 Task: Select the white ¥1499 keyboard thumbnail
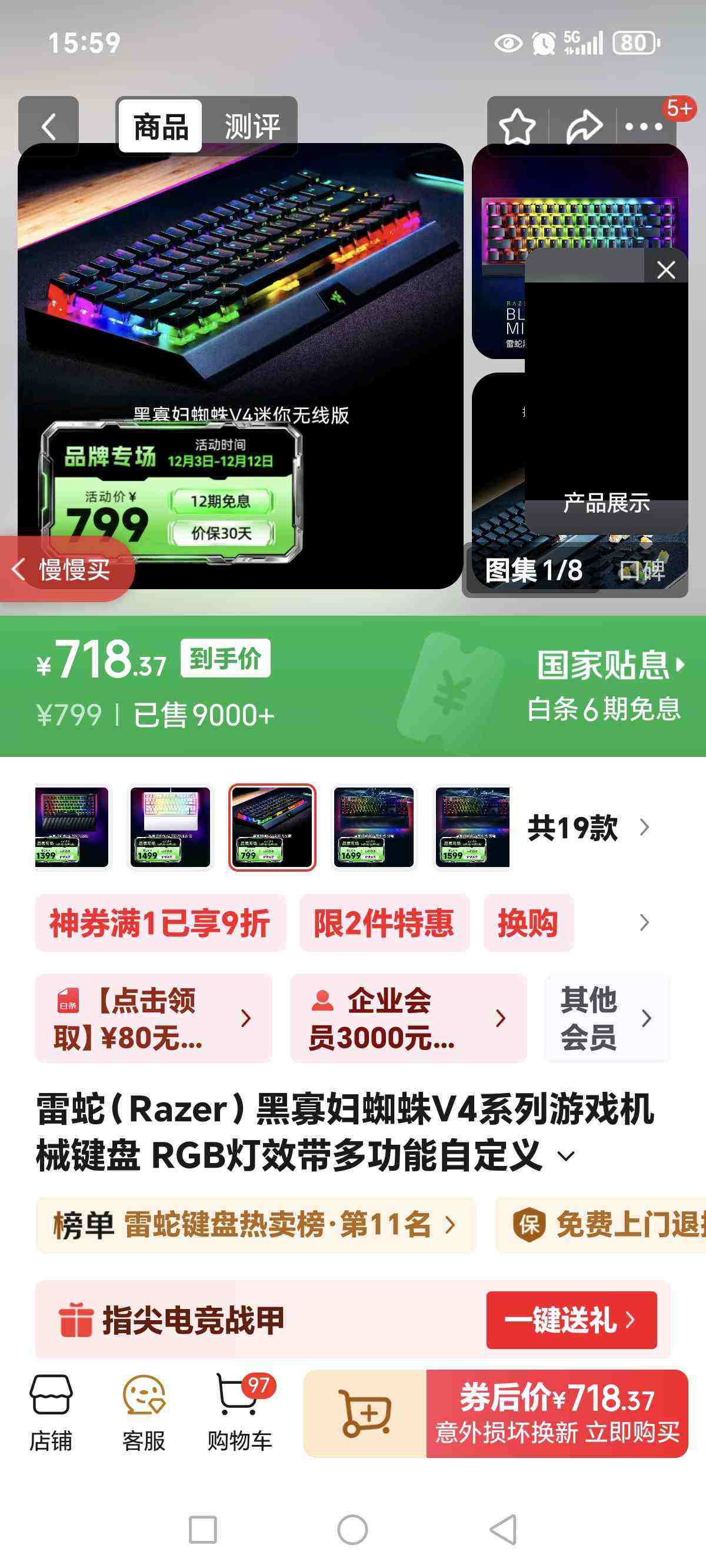click(171, 826)
